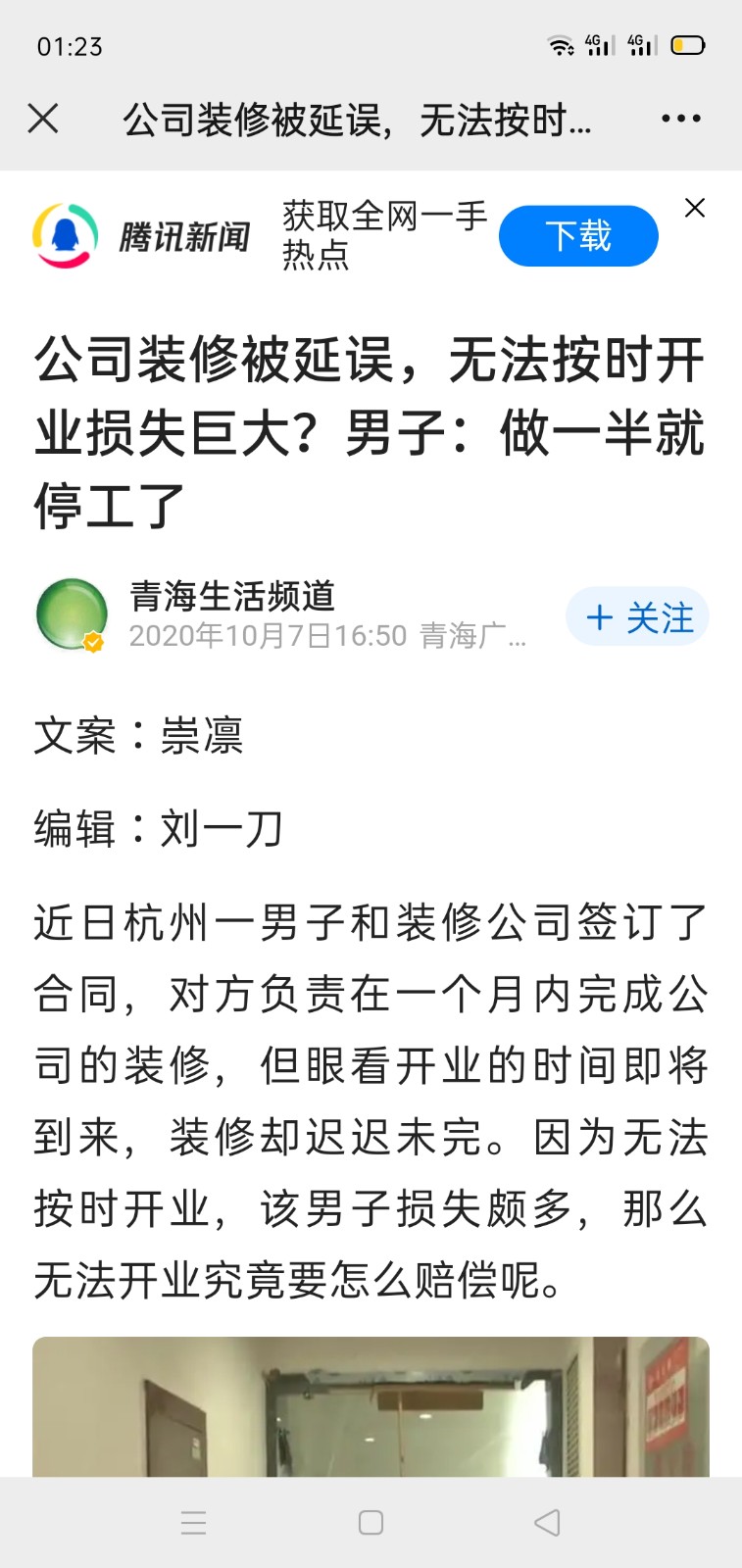Image resolution: width=742 pixels, height=1568 pixels.
Task: Open the 青海生活频道 author profile
Action: [231, 597]
